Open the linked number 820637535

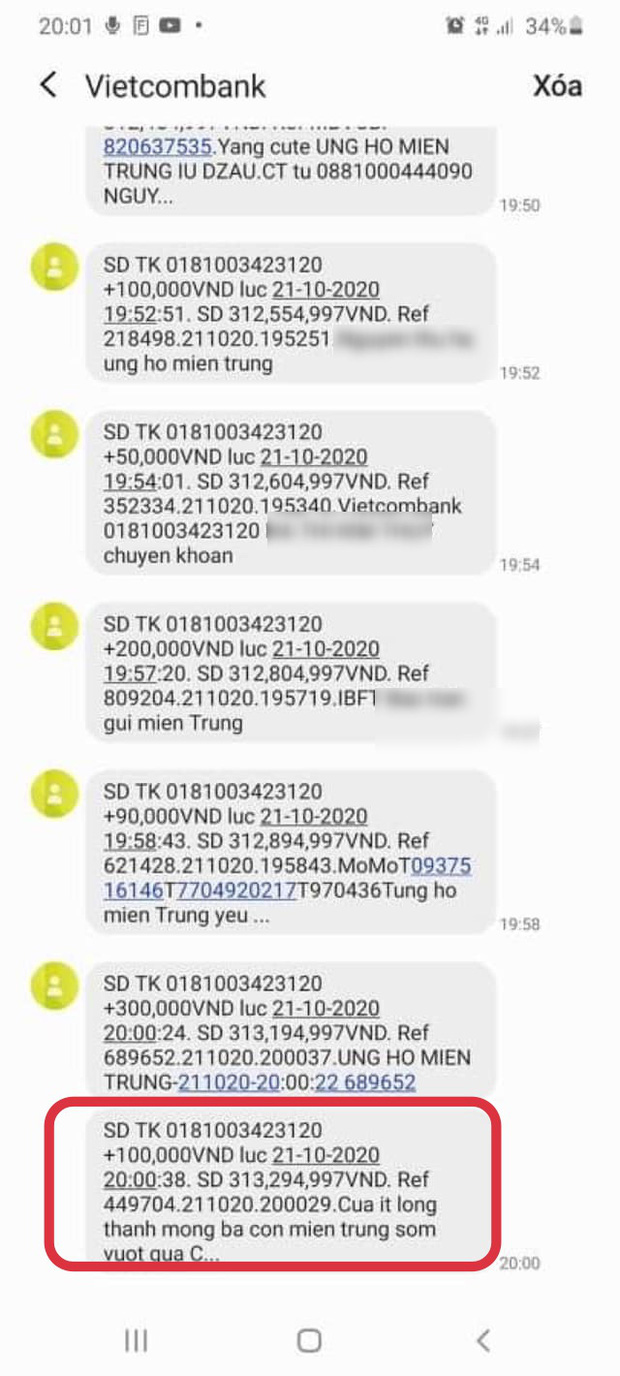(x=157, y=147)
